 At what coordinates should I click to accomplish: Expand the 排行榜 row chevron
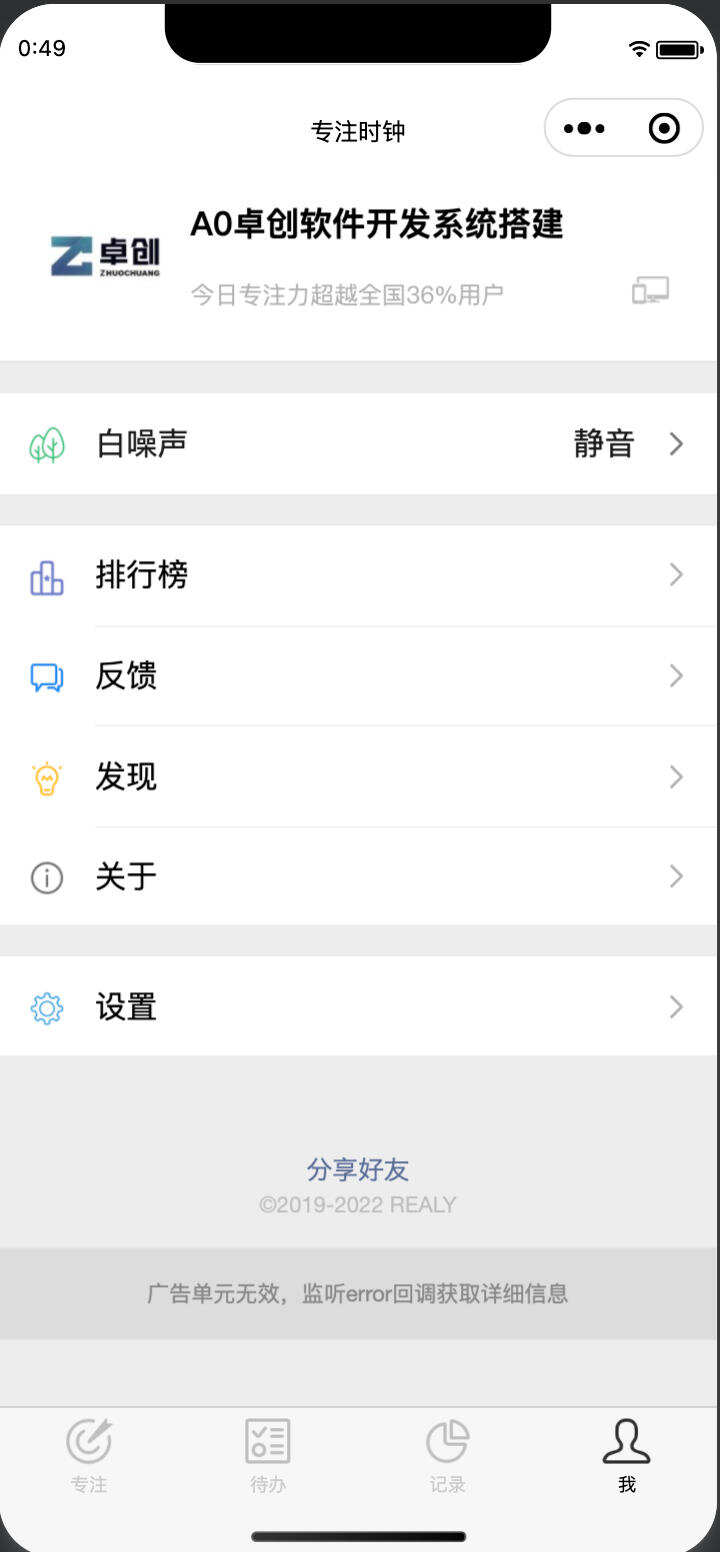click(x=675, y=575)
